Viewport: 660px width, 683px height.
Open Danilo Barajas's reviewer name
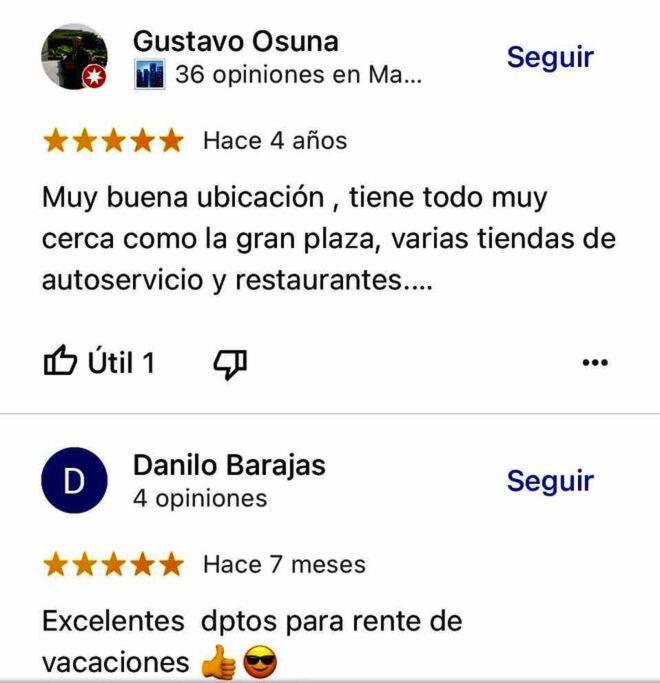229,466
